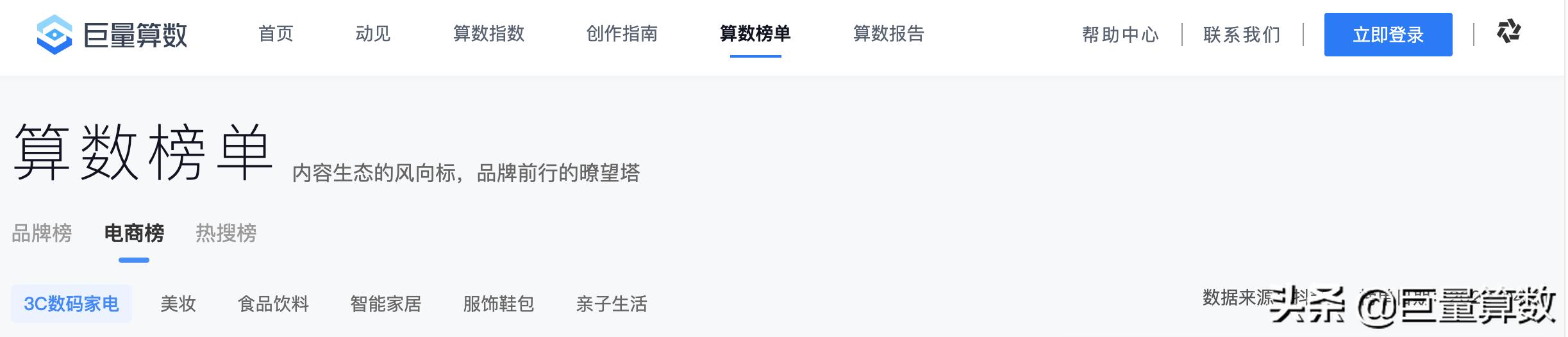Image resolution: width=1568 pixels, height=337 pixels.
Task: Choose the 食品饮料 category
Action: coord(273,304)
